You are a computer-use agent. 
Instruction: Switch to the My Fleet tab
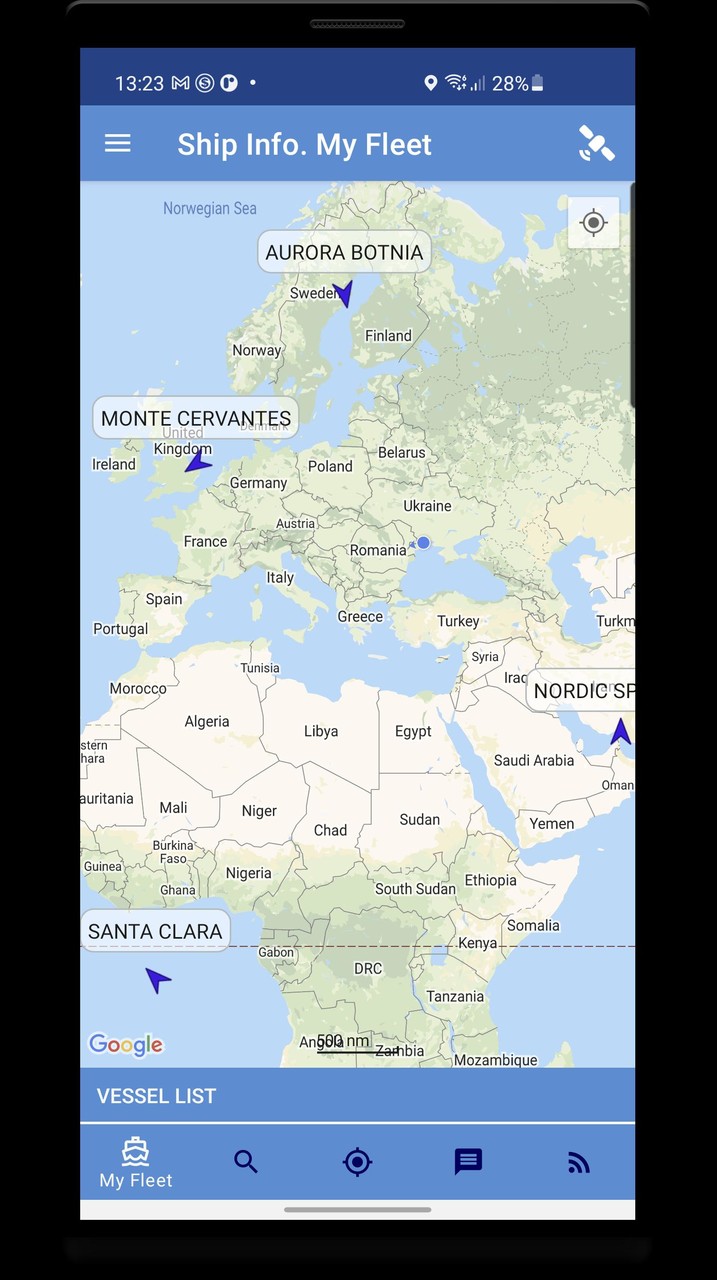[x=136, y=1163]
